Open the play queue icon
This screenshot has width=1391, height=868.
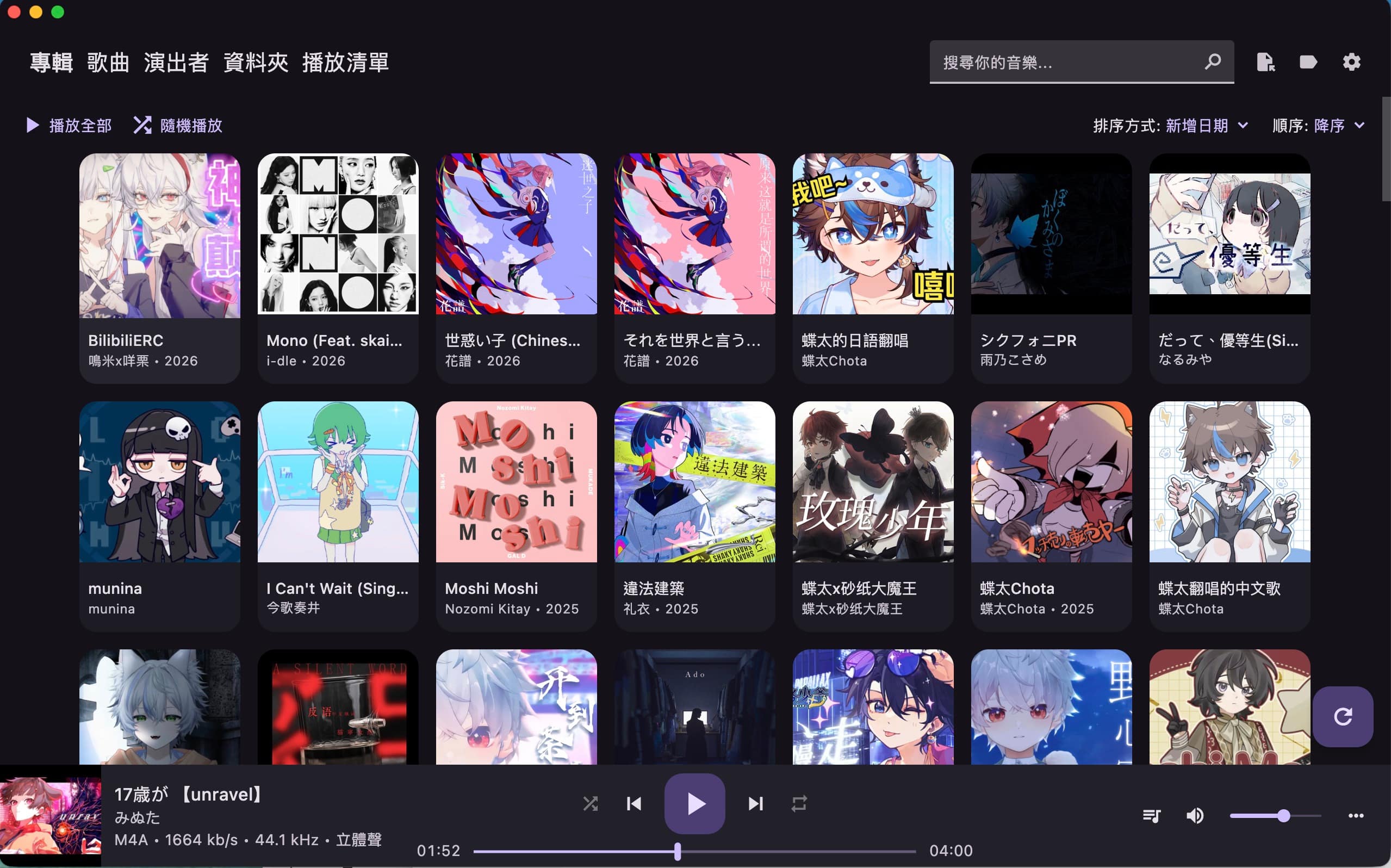click(1151, 816)
